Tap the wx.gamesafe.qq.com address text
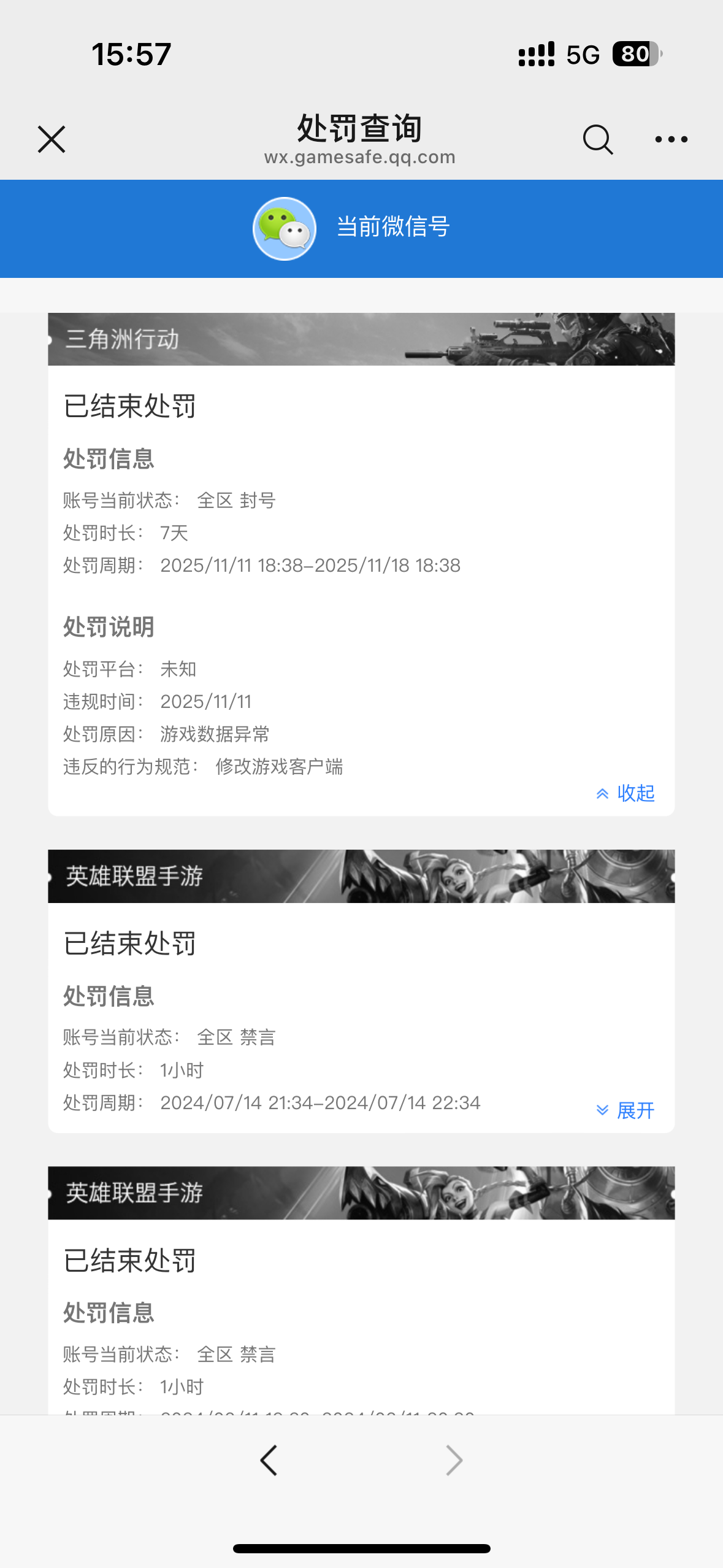This screenshot has width=723, height=1568. click(x=361, y=156)
